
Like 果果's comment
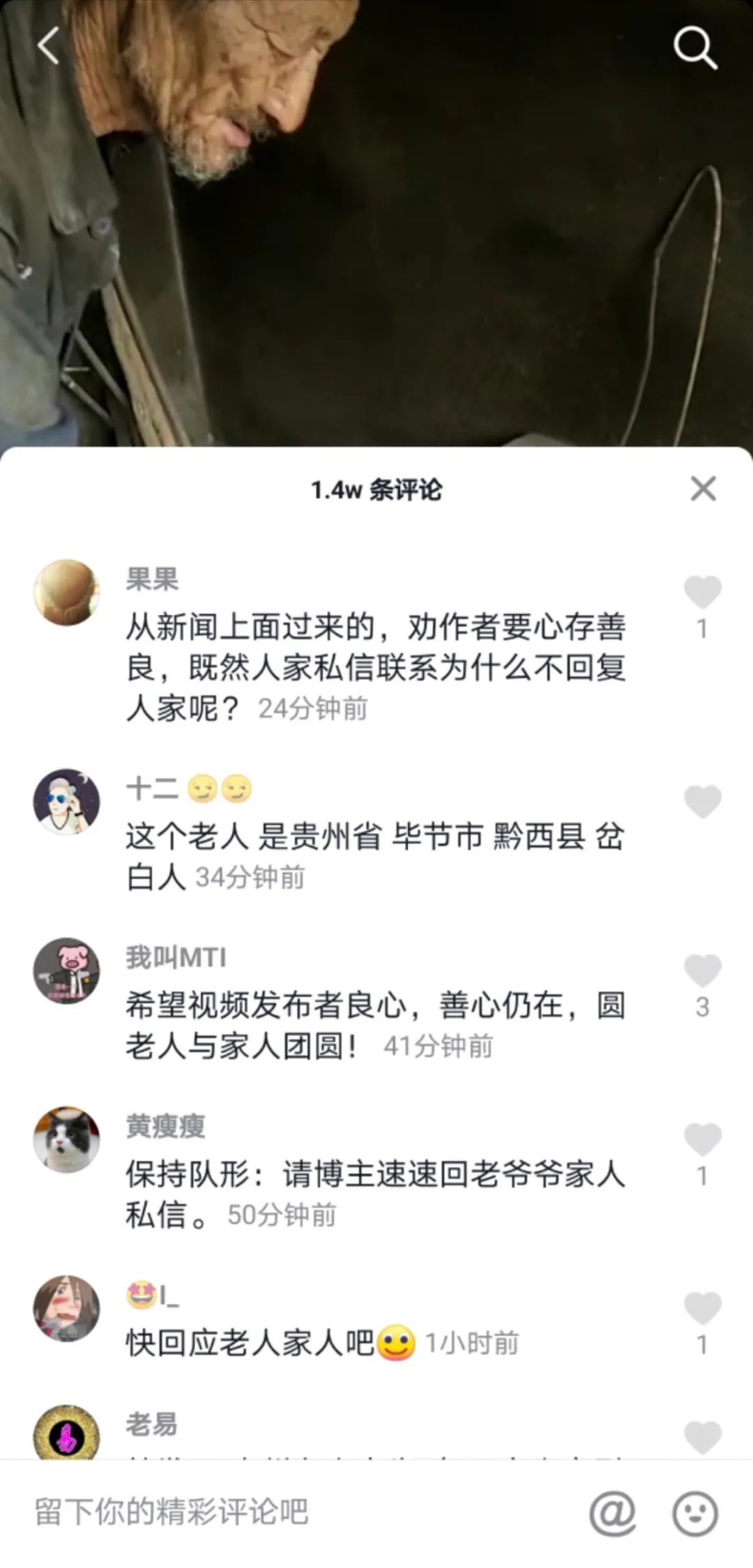pyautogui.click(x=702, y=593)
